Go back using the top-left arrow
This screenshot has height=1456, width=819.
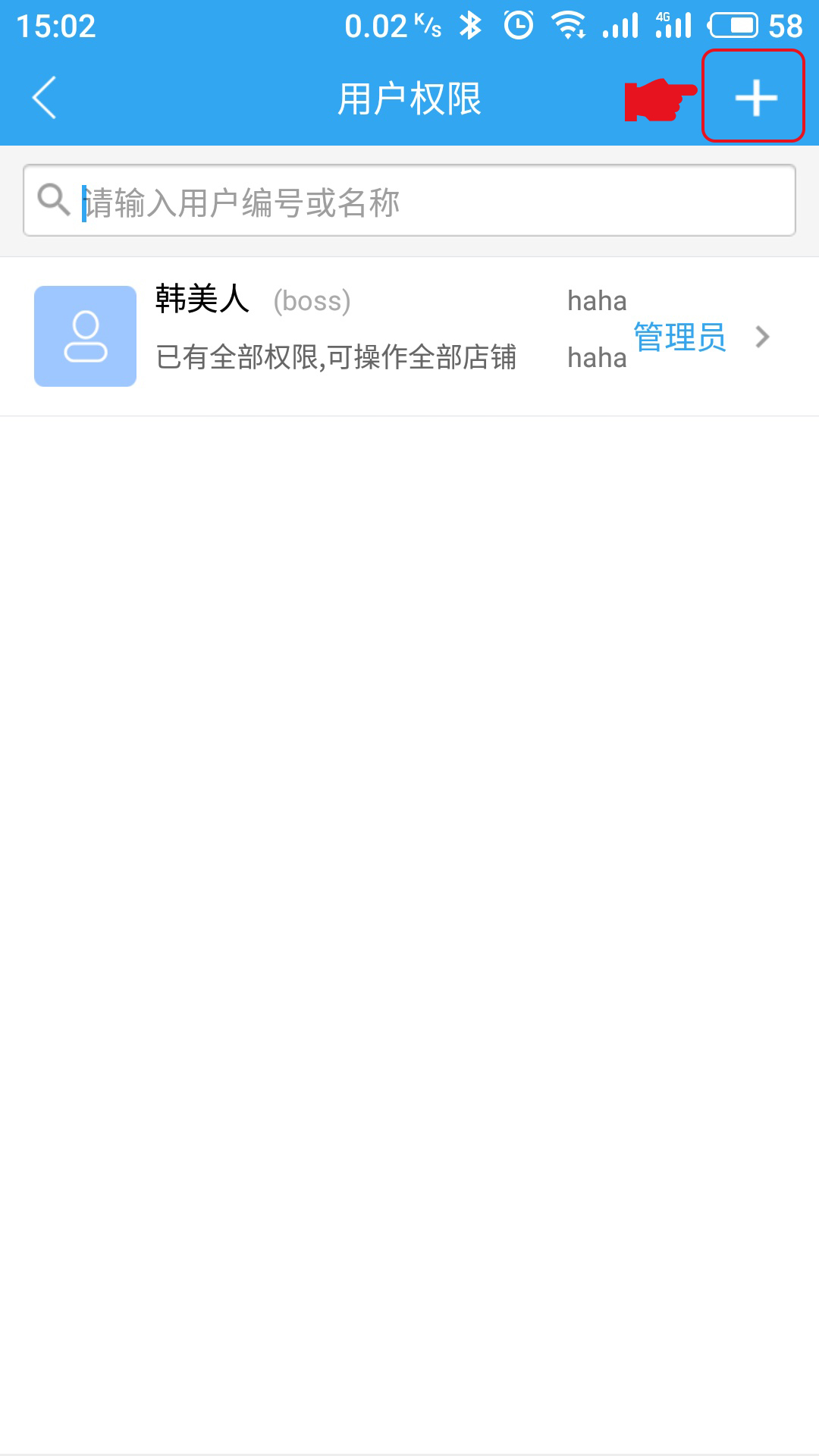click(45, 98)
